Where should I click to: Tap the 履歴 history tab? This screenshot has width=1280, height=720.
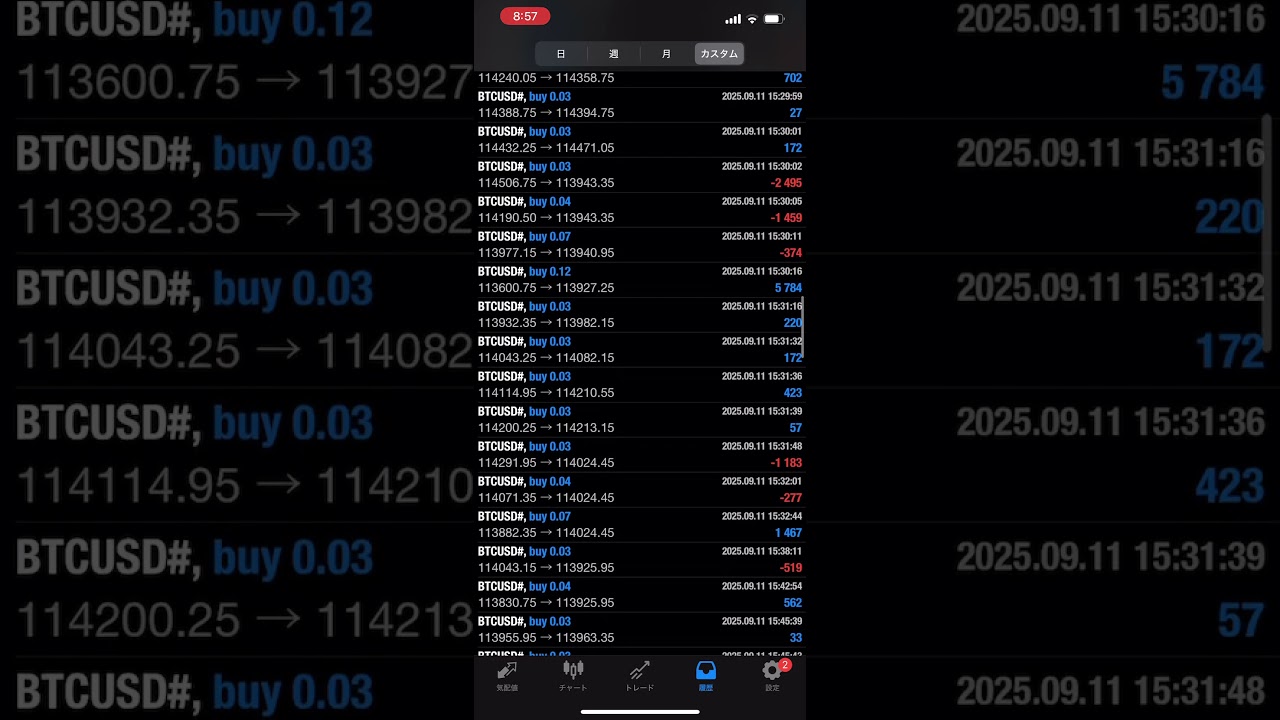(706, 676)
